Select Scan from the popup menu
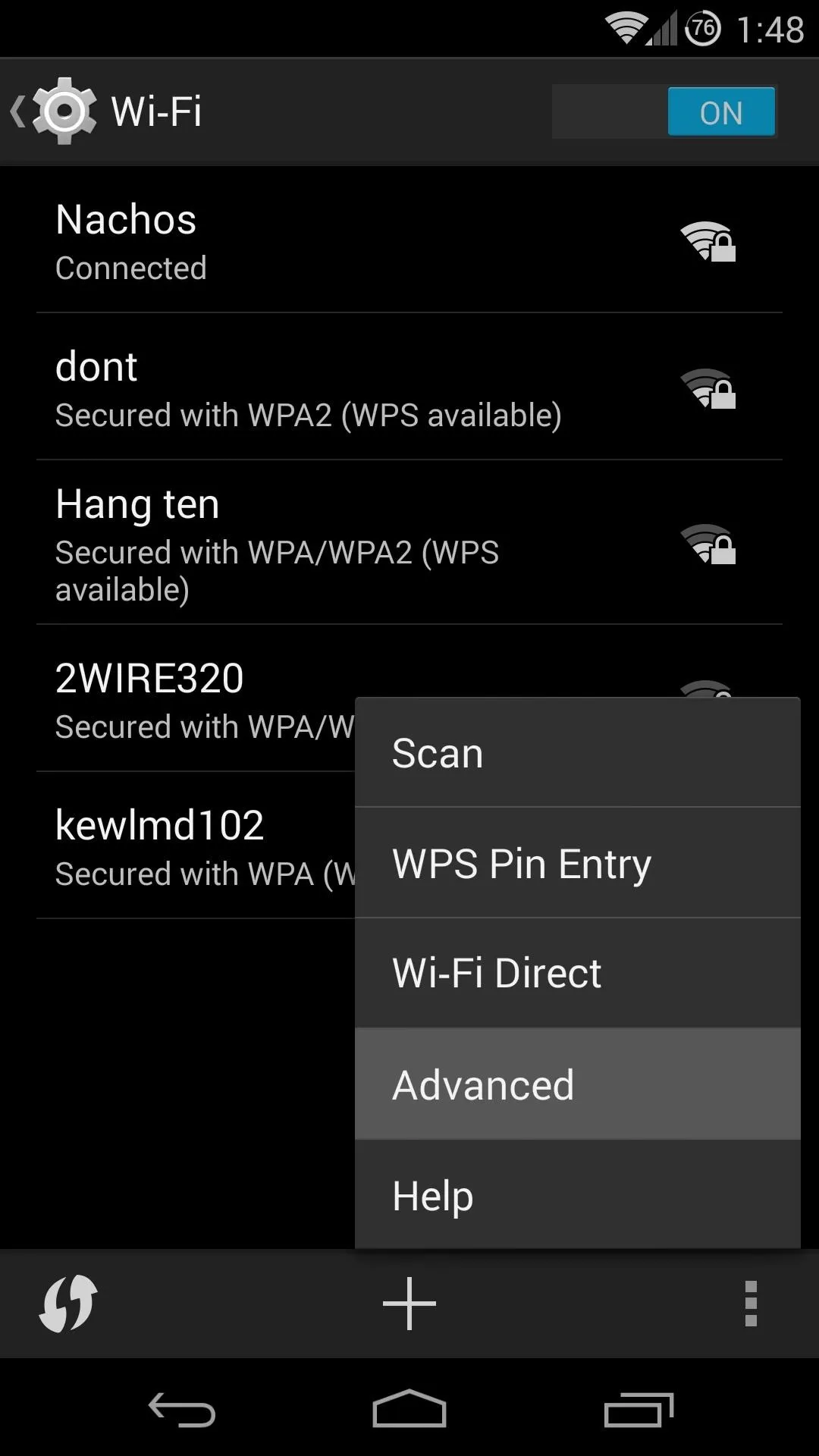Viewport: 819px width, 1456px height. (577, 753)
